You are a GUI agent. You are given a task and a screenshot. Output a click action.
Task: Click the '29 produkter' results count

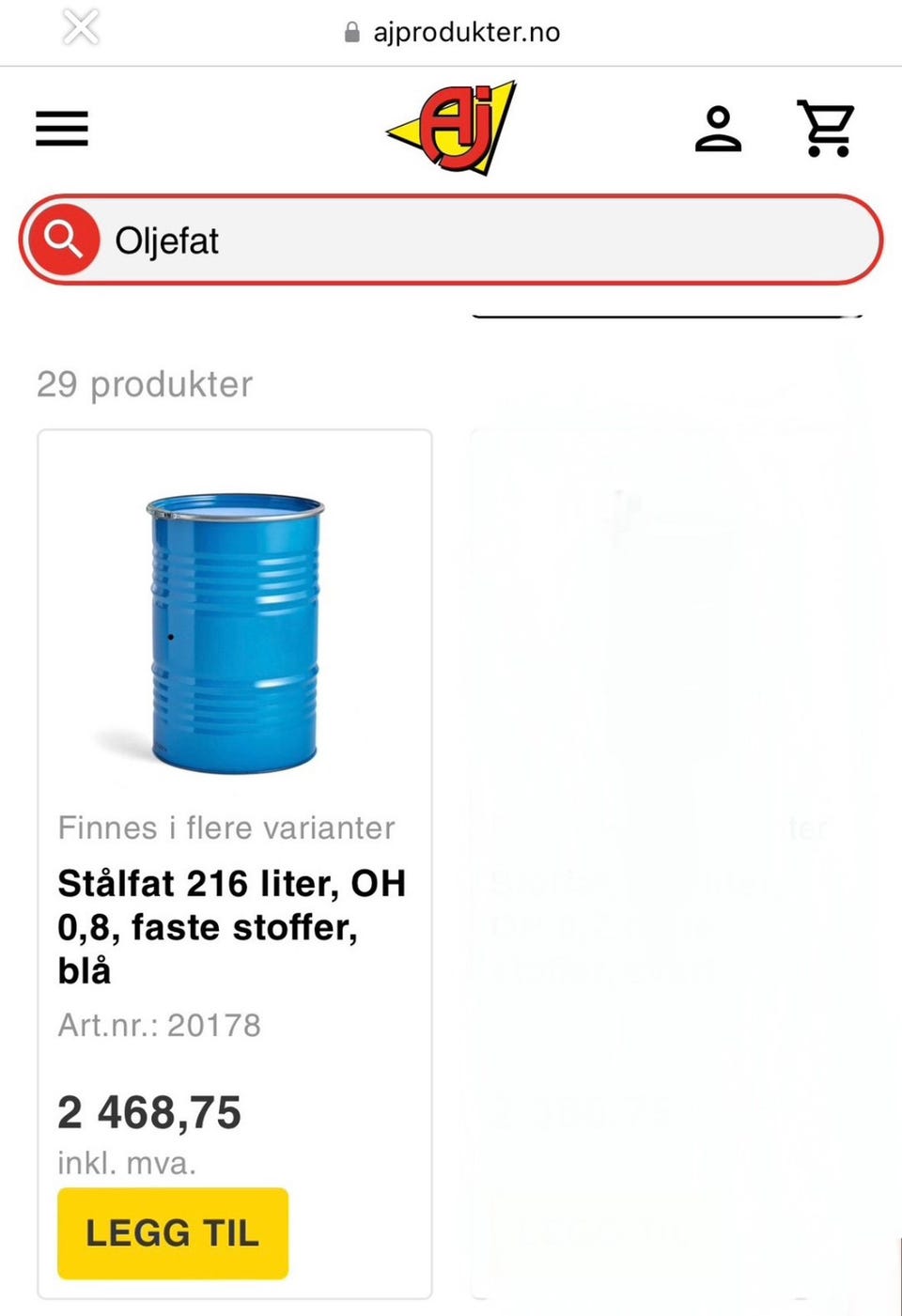(x=144, y=383)
